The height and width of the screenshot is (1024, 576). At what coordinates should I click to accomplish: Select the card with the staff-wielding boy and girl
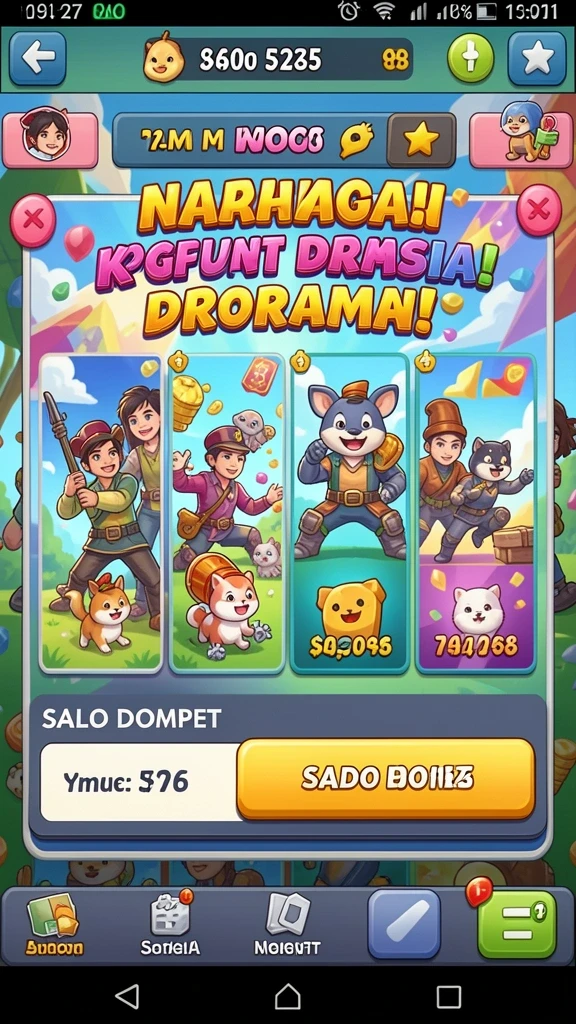point(101,513)
